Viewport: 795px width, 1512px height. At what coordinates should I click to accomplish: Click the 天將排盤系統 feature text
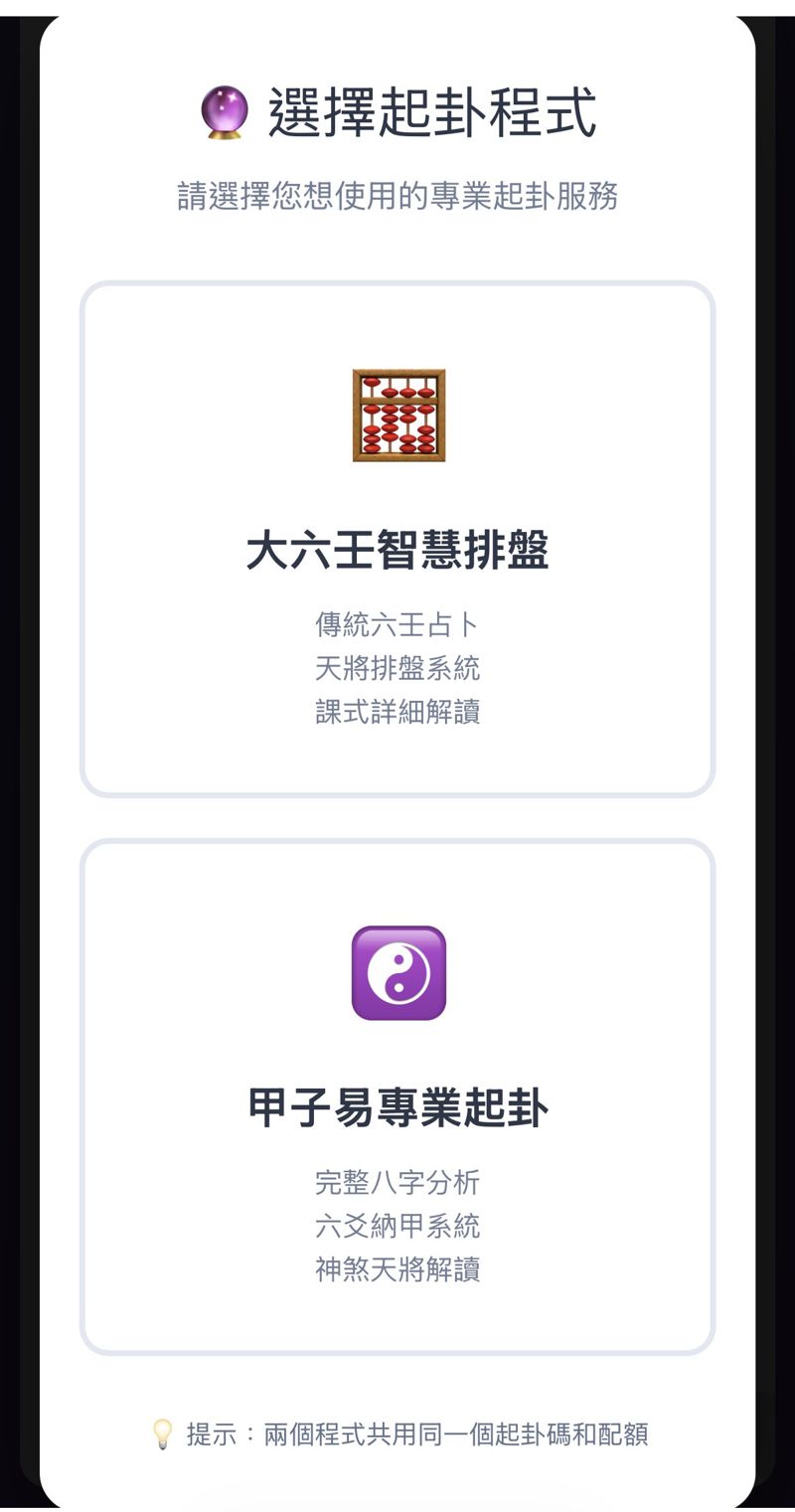click(x=397, y=669)
